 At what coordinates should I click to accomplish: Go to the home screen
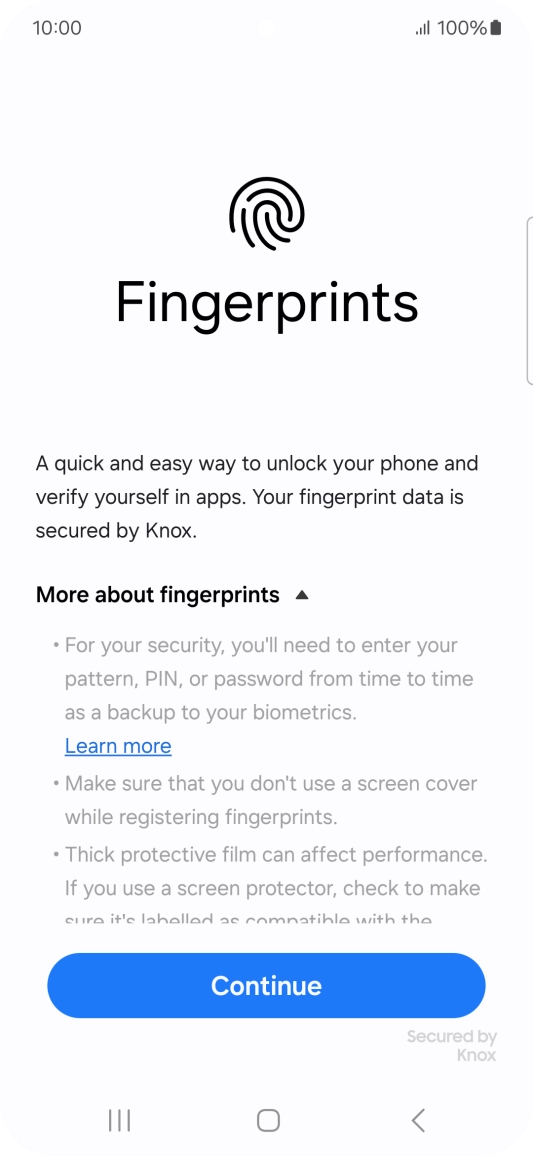(268, 1120)
